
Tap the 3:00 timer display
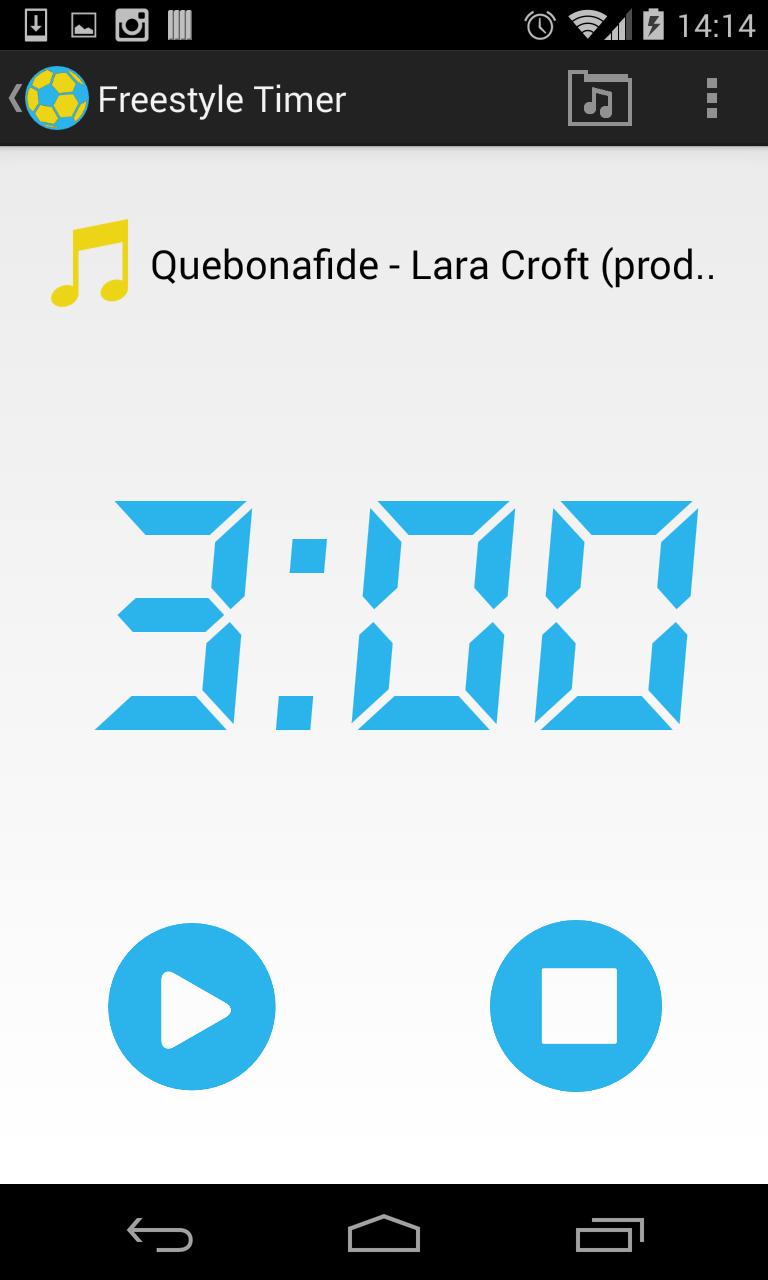[394, 614]
